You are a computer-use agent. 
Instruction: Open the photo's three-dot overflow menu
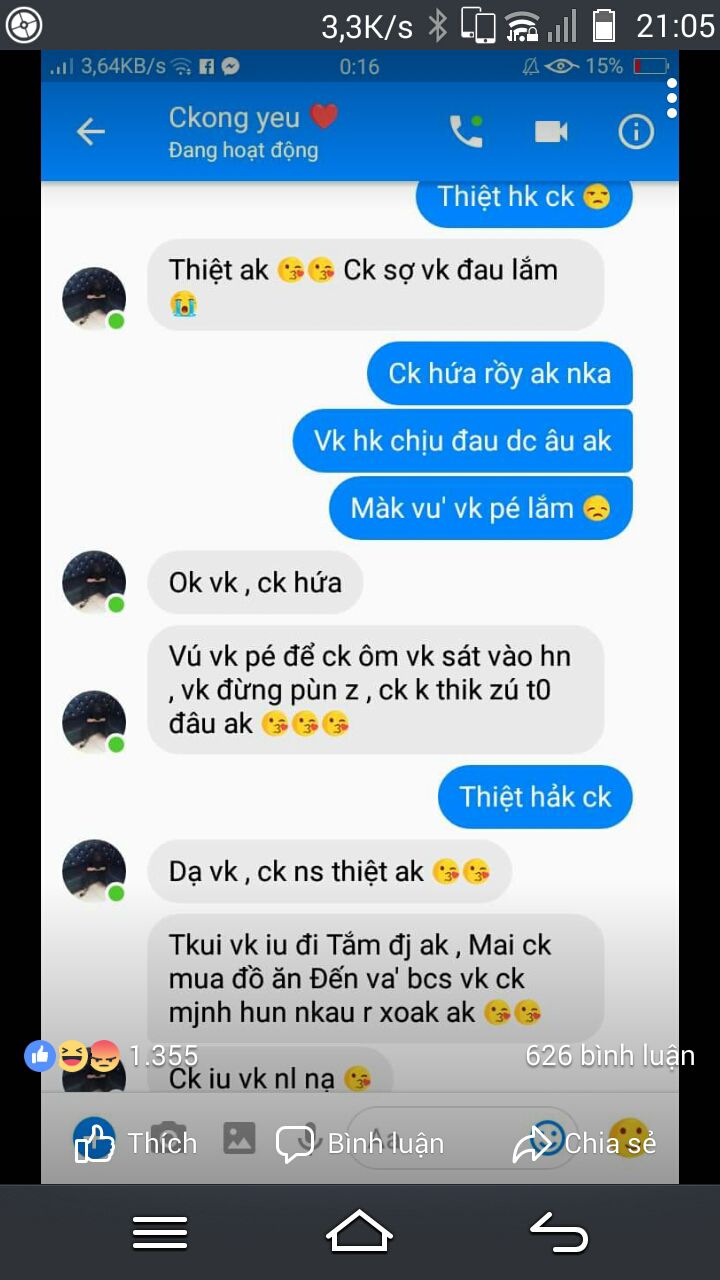click(672, 98)
